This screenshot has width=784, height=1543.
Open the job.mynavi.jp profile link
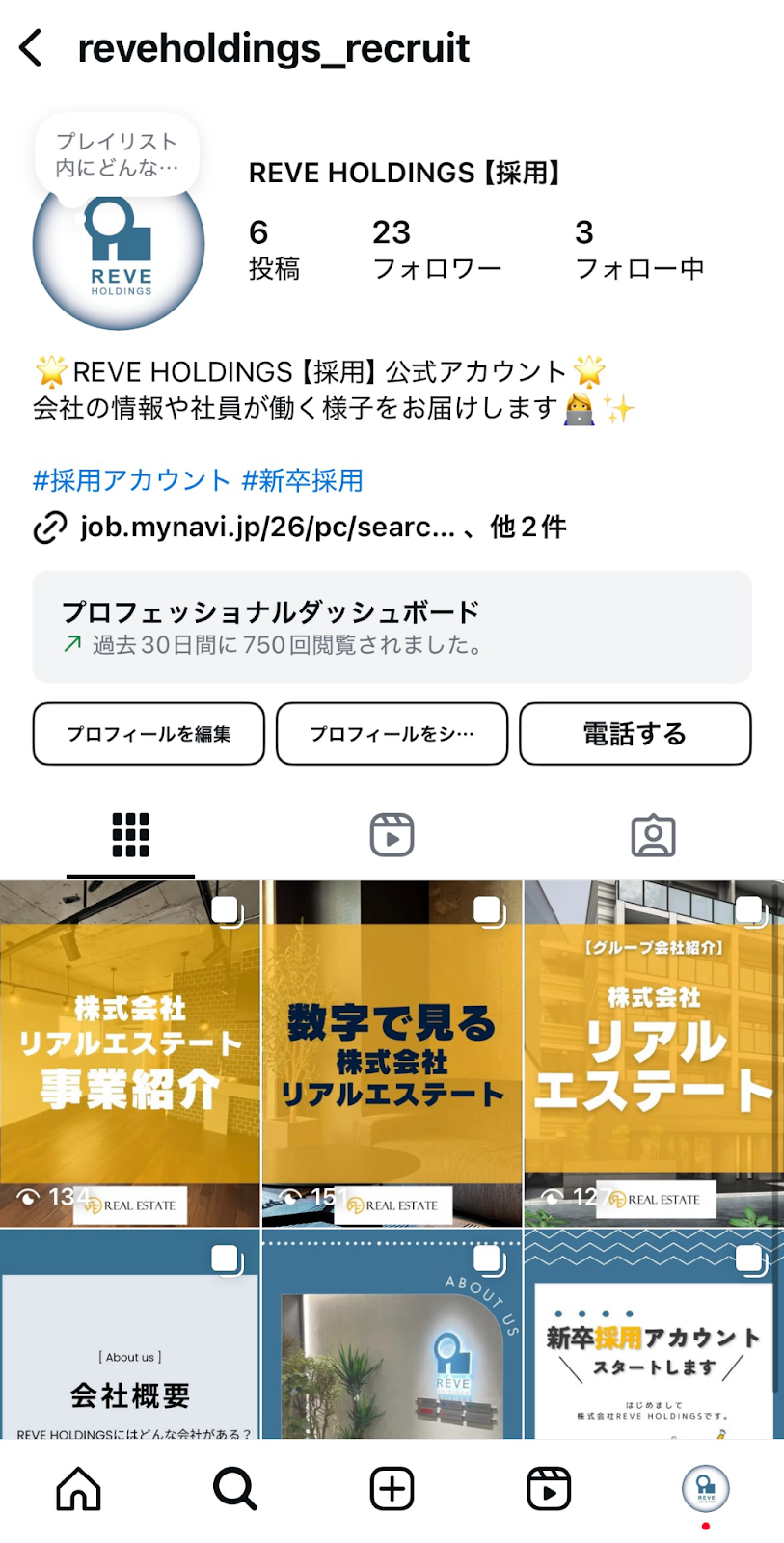click(x=267, y=527)
